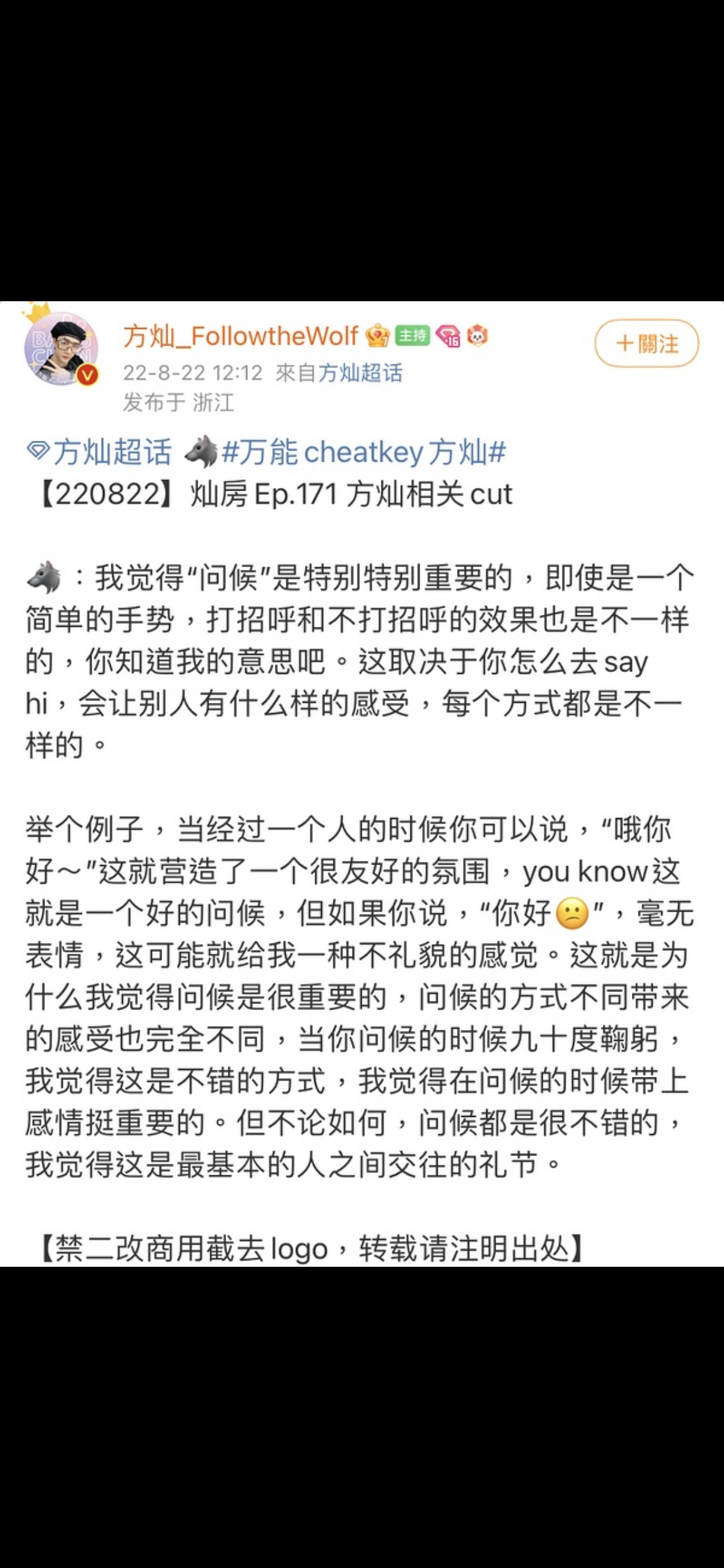Open the 方灿_FollowtheWolf username profile link
Screen dimensions: 724x1568
click(x=240, y=335)
